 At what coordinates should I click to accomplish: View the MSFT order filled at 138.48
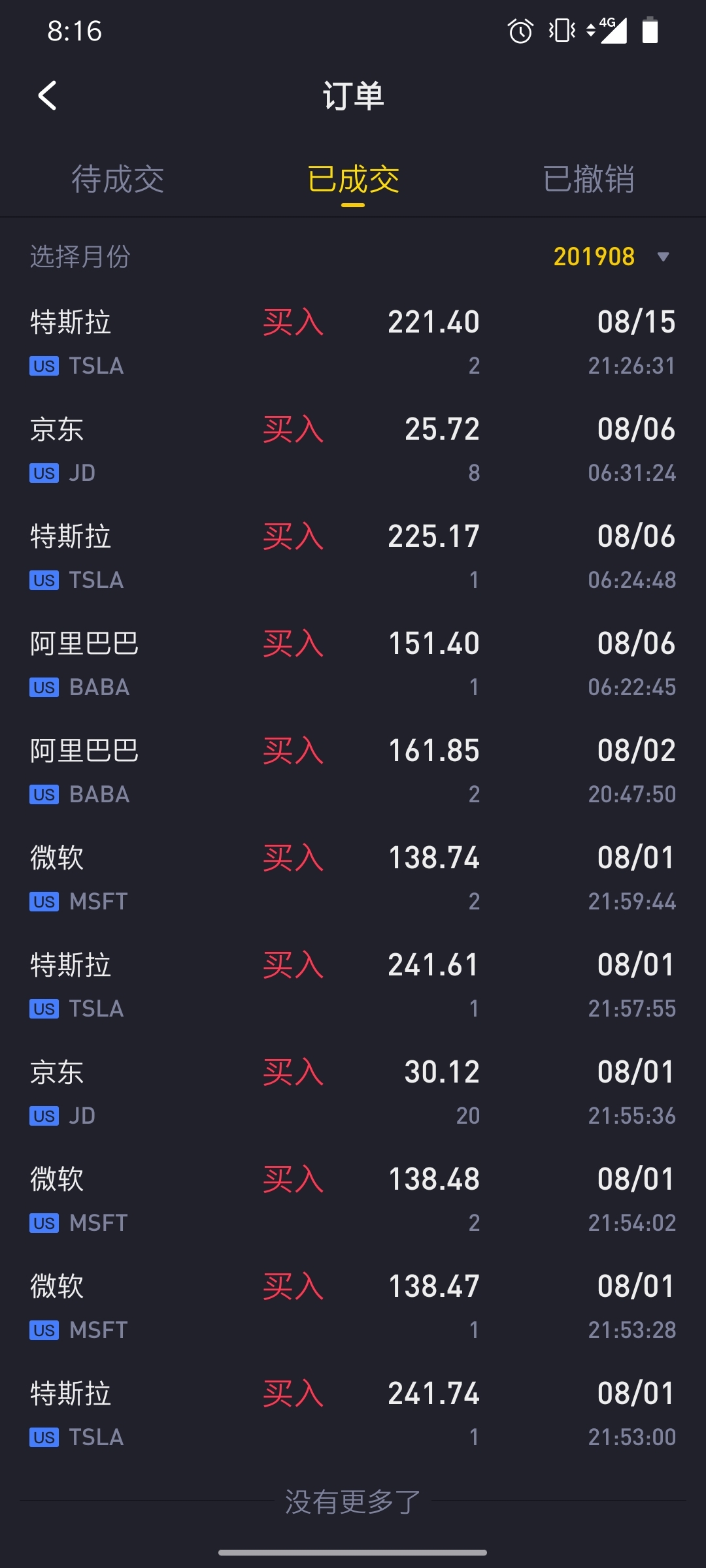[x=353, y=1200]
